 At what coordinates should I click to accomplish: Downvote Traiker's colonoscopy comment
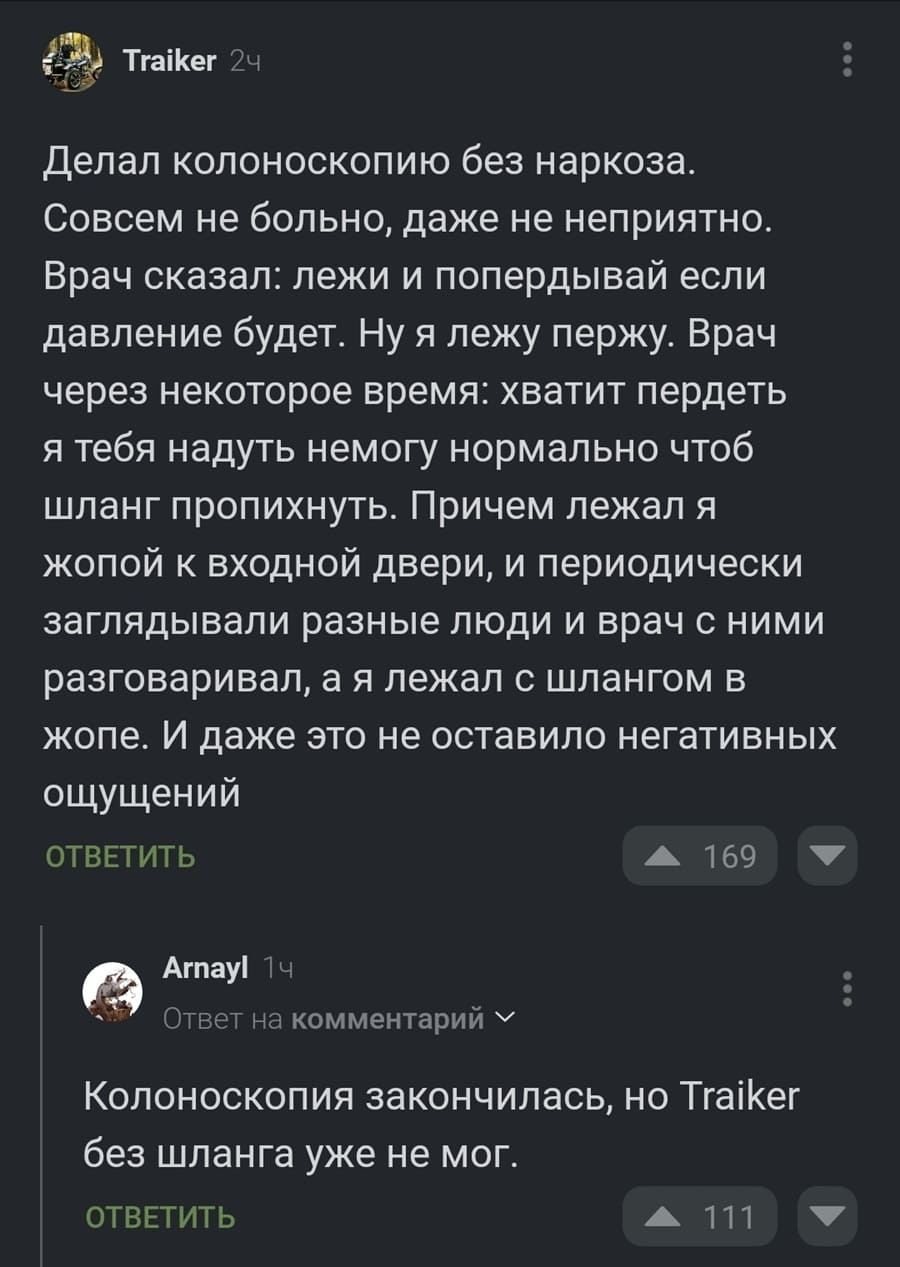point(826,855)
